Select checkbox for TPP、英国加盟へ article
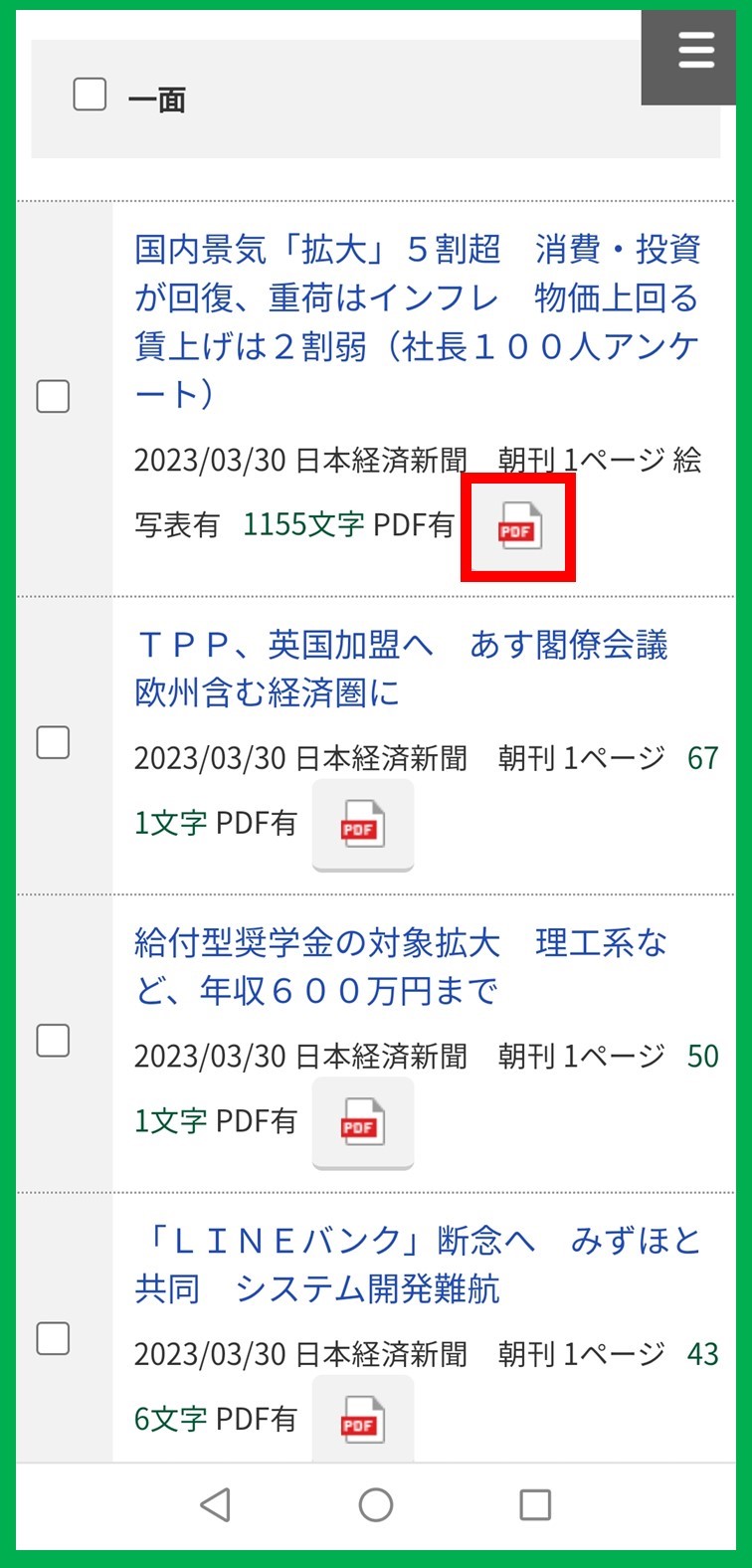The image size is (752, 1568). coord(53,742)
